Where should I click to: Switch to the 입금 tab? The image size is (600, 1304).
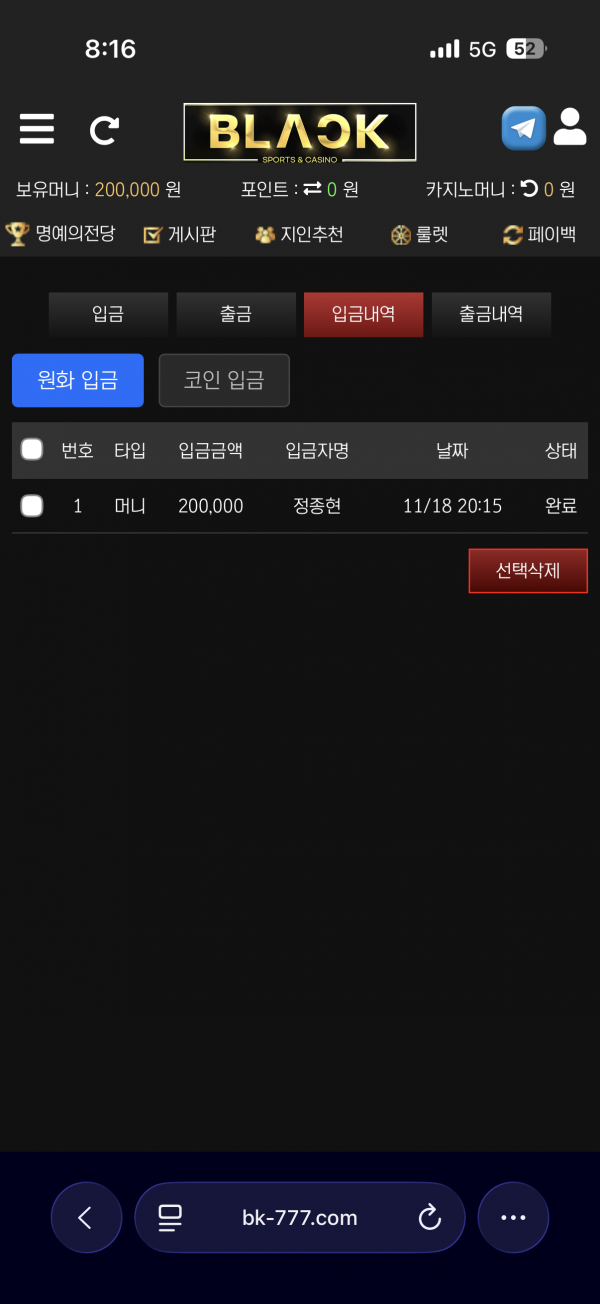(x=108, y=314)
